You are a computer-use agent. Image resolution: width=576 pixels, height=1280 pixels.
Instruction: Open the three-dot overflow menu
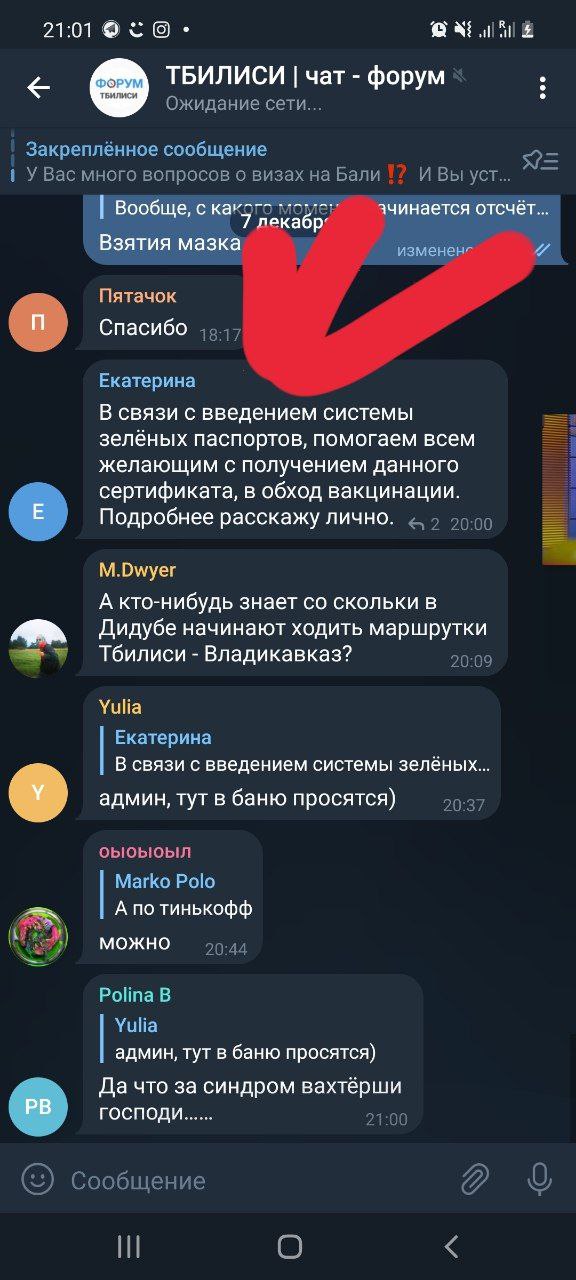pos(543,88)
